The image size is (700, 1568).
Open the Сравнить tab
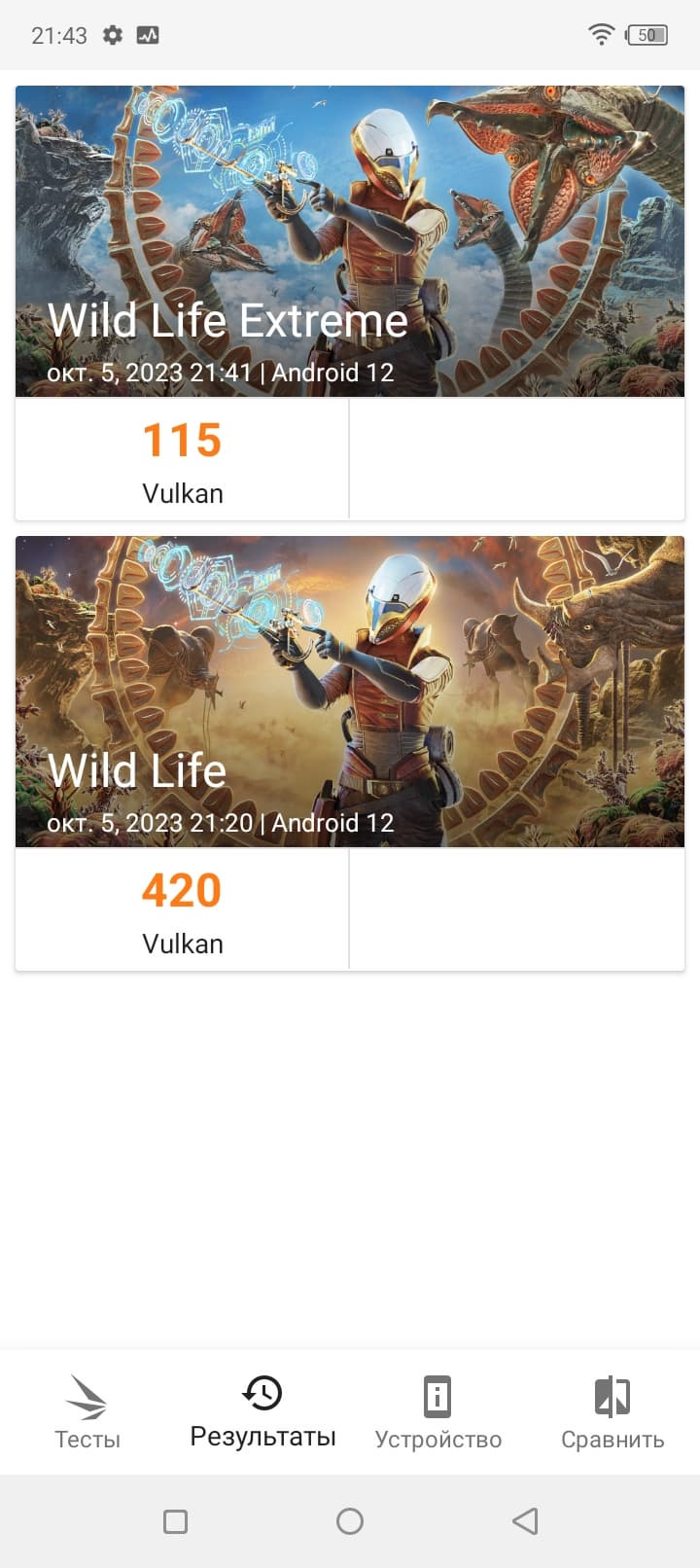pos(612,1412)
